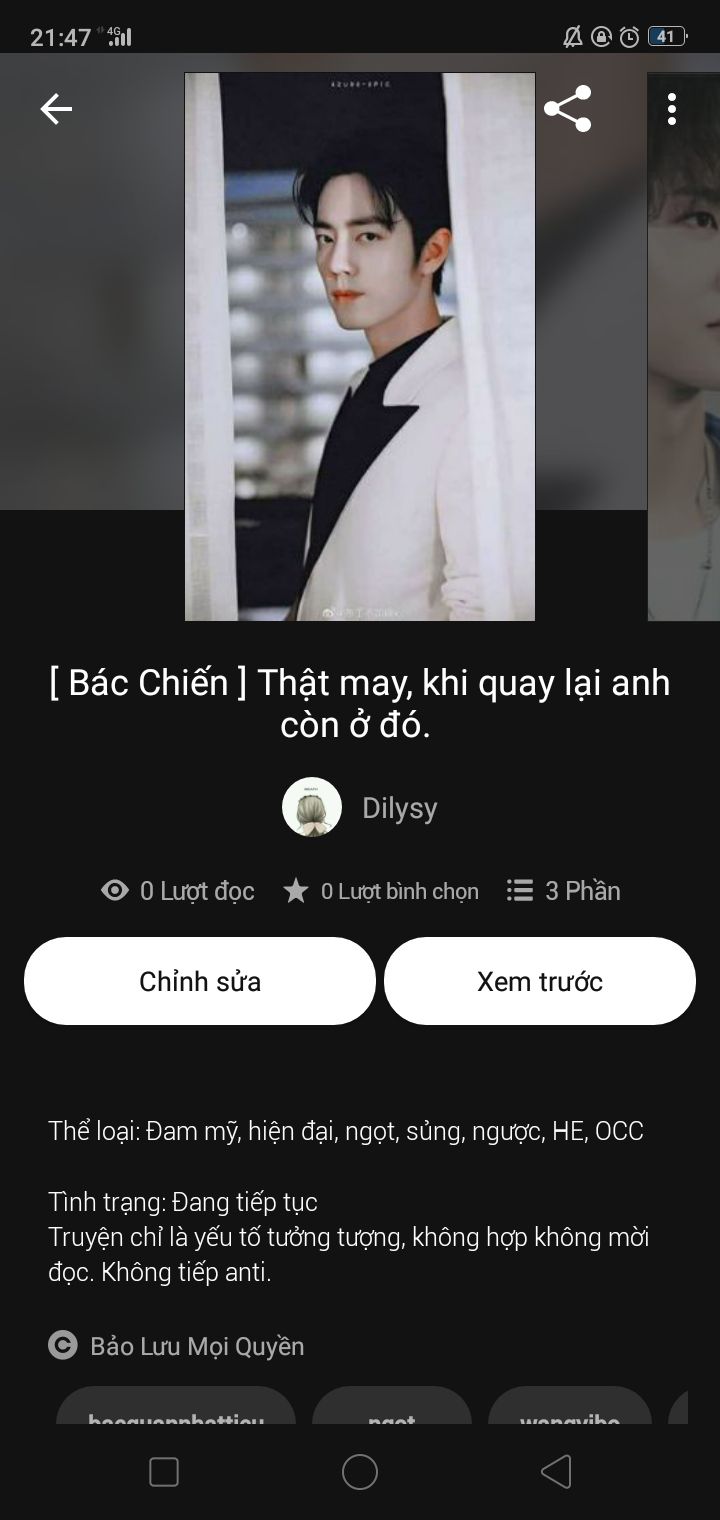View the 3 Phần parts list
720x1520 pixels.
(564, 891)
